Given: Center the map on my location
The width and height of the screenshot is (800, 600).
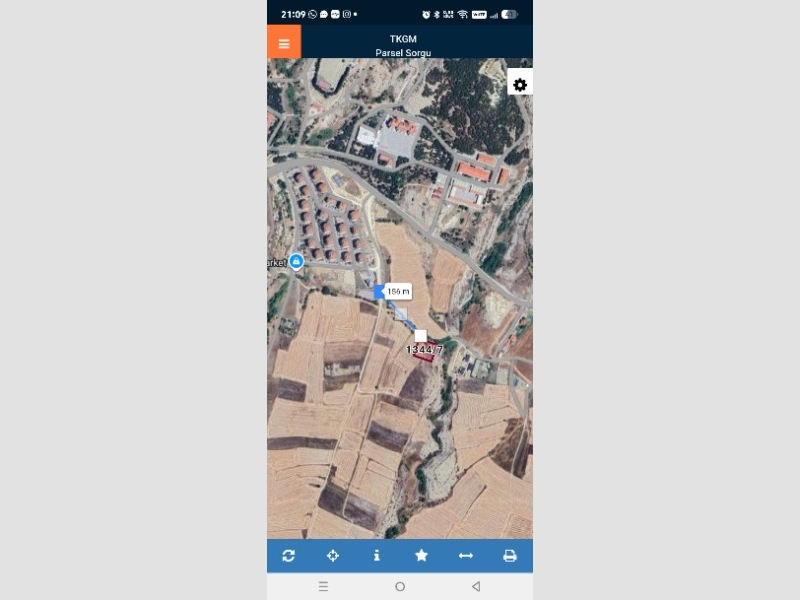Looking at the screenshot, I should point(333,556).
